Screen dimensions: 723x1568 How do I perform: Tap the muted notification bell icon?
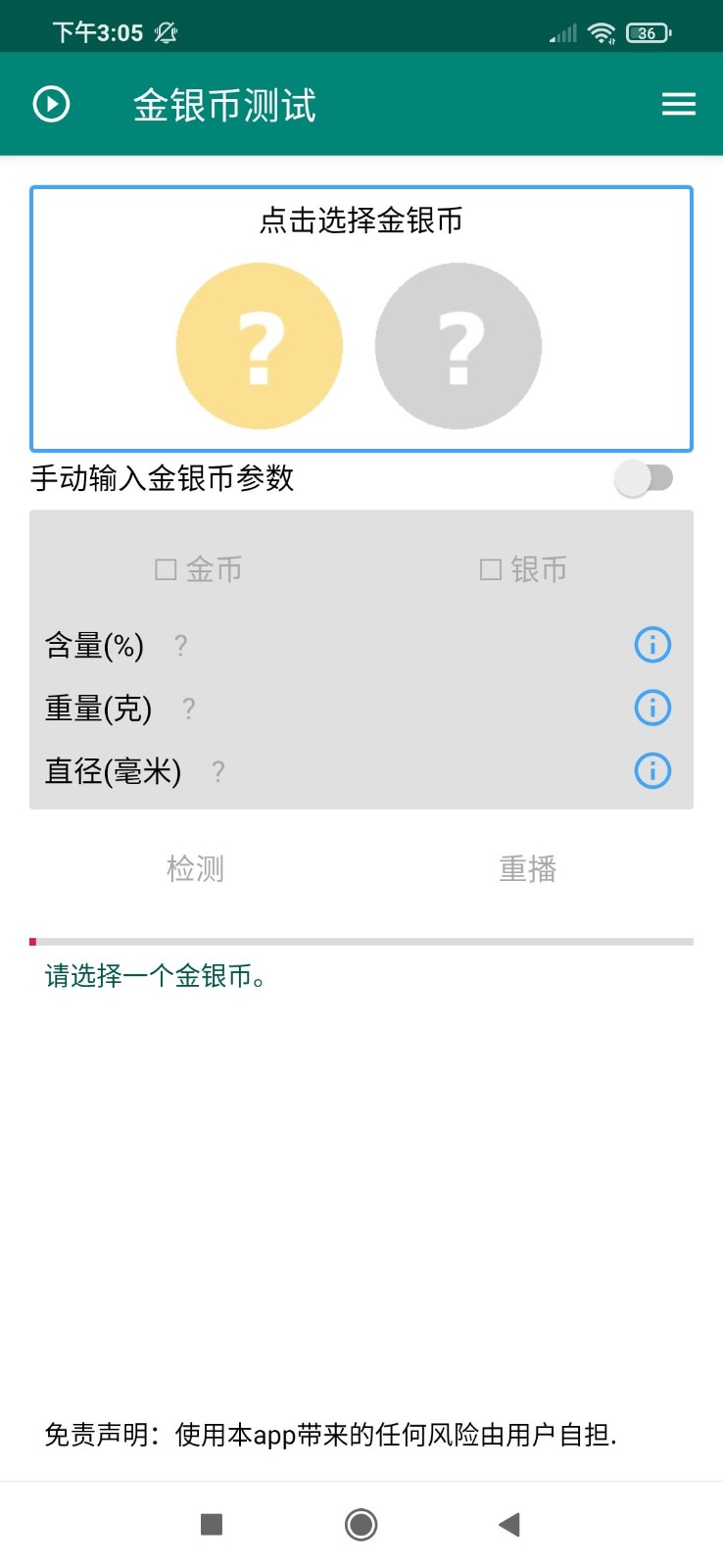(x=165, y=30)
